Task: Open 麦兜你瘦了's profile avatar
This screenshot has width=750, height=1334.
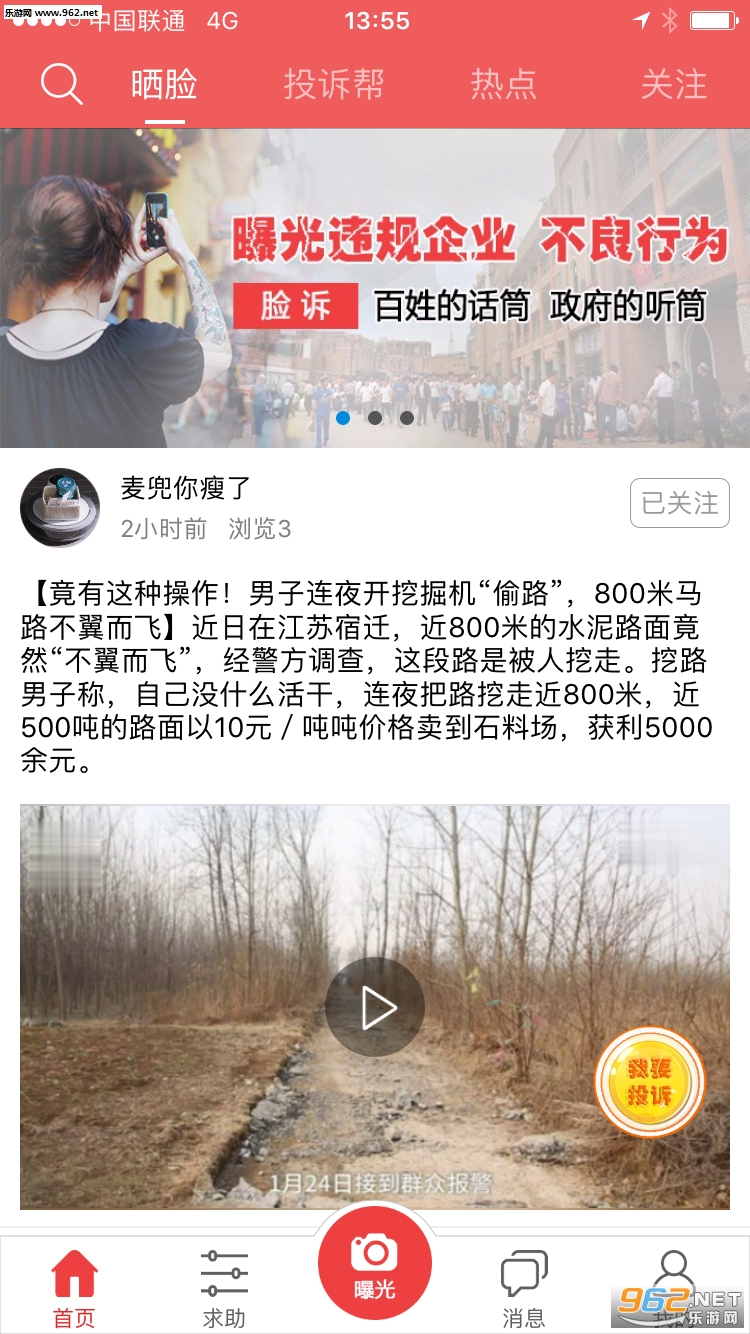Action: (x=60, y=507)
